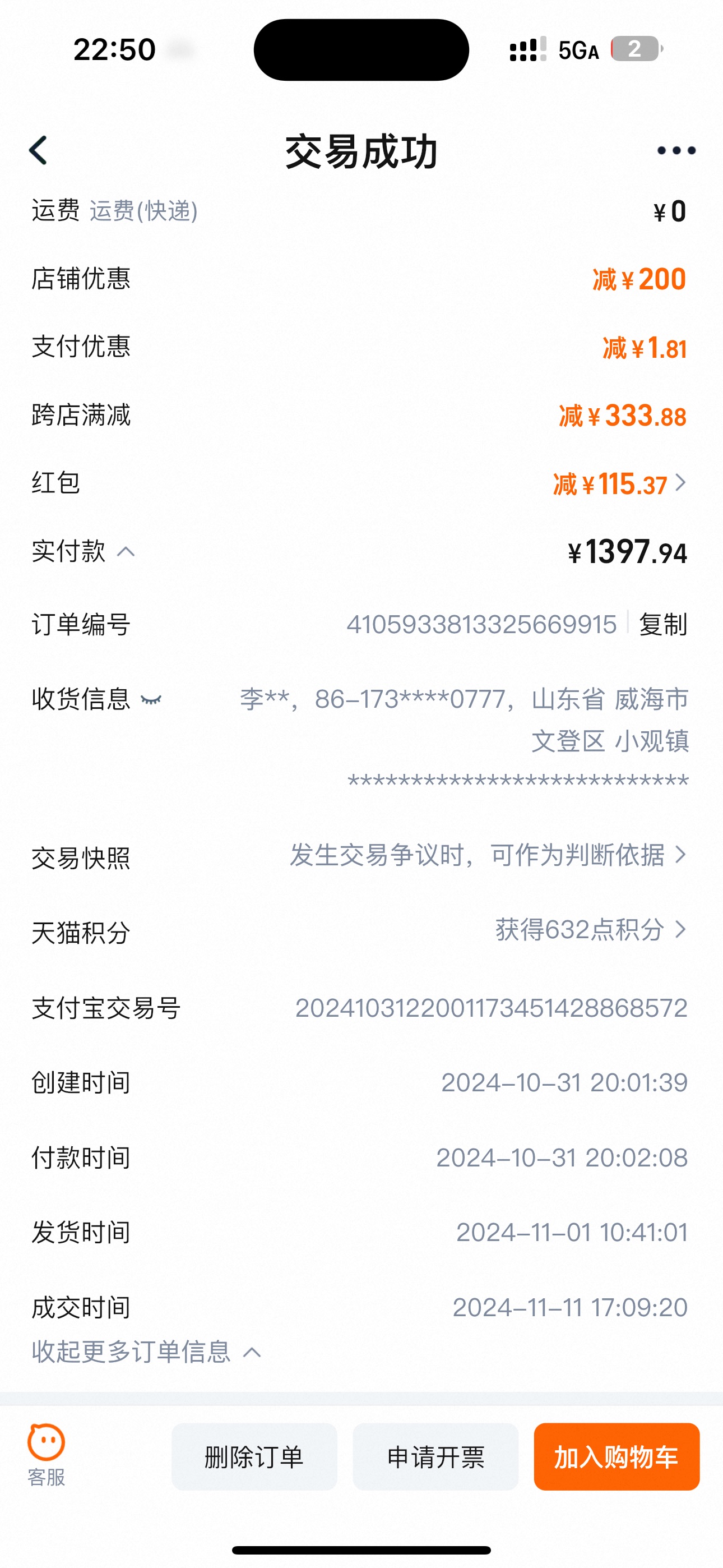The width and height of the screenshot is (723, 1568).
Task: Tap 收起更多订单信息 to collapse details
Action: click(x=146, y=1353)
